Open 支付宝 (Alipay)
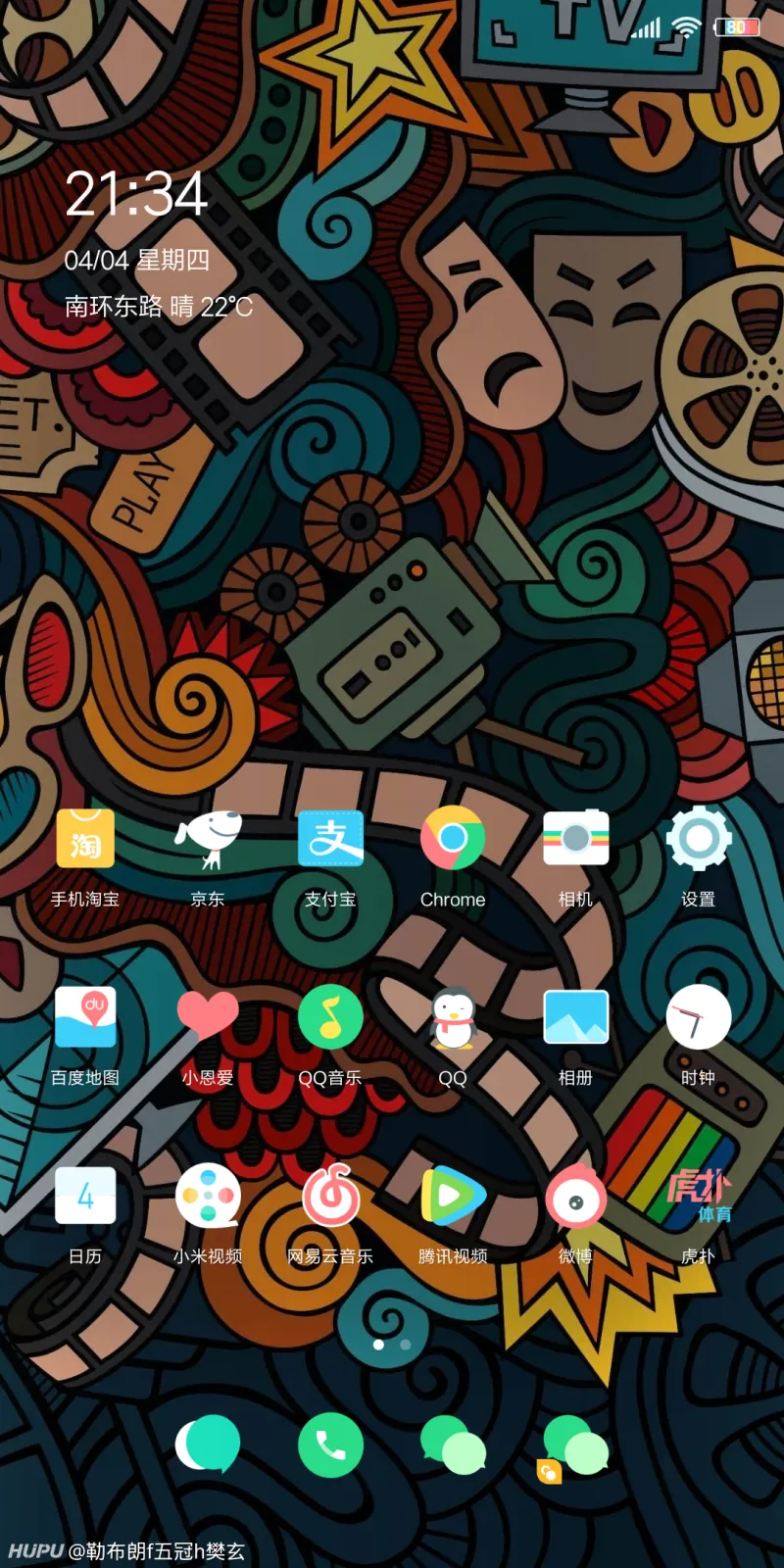This screenshot has height=1568, width=784. coord(330,841)
